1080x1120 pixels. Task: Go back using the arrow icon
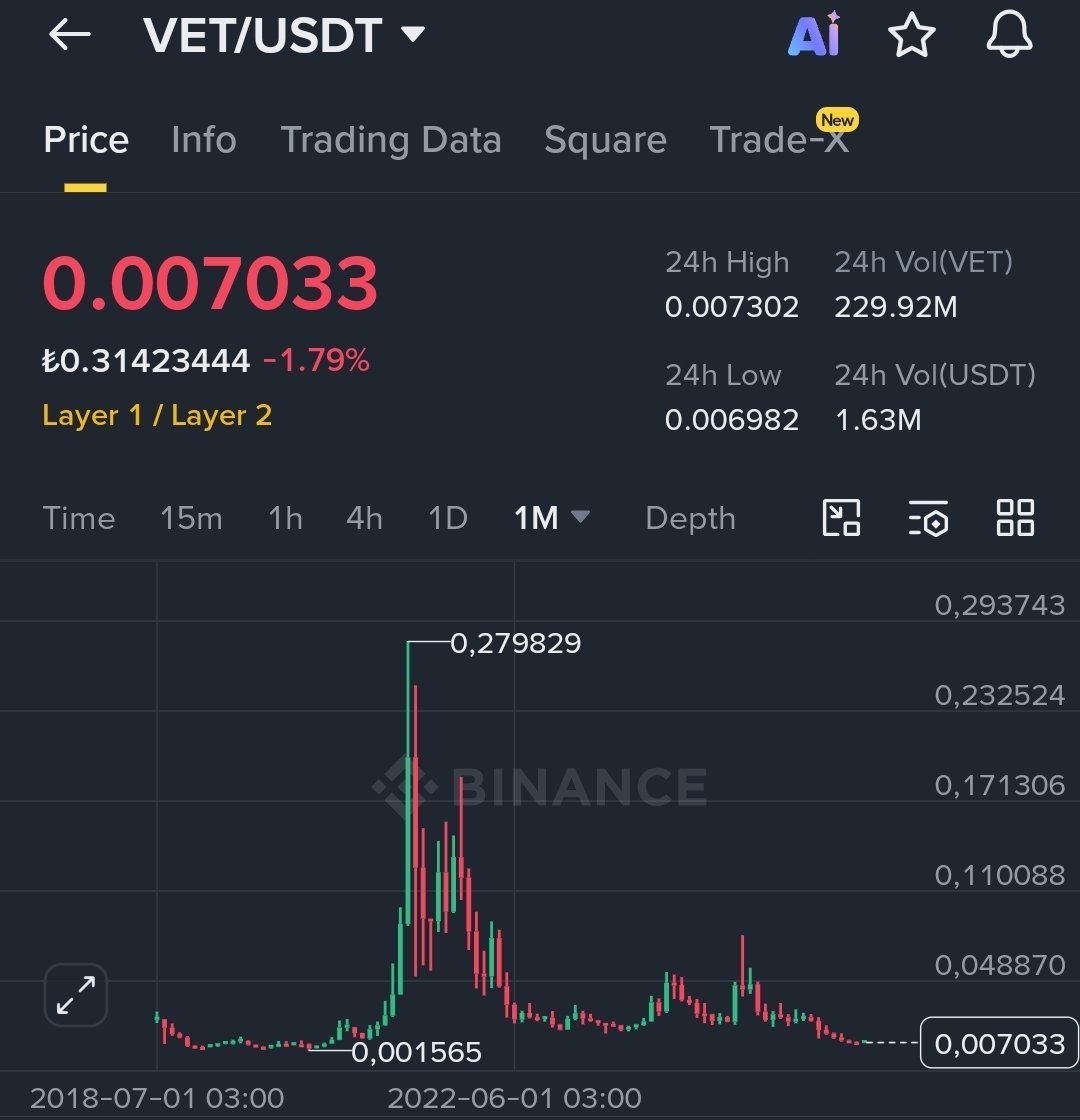pos(69,36)
